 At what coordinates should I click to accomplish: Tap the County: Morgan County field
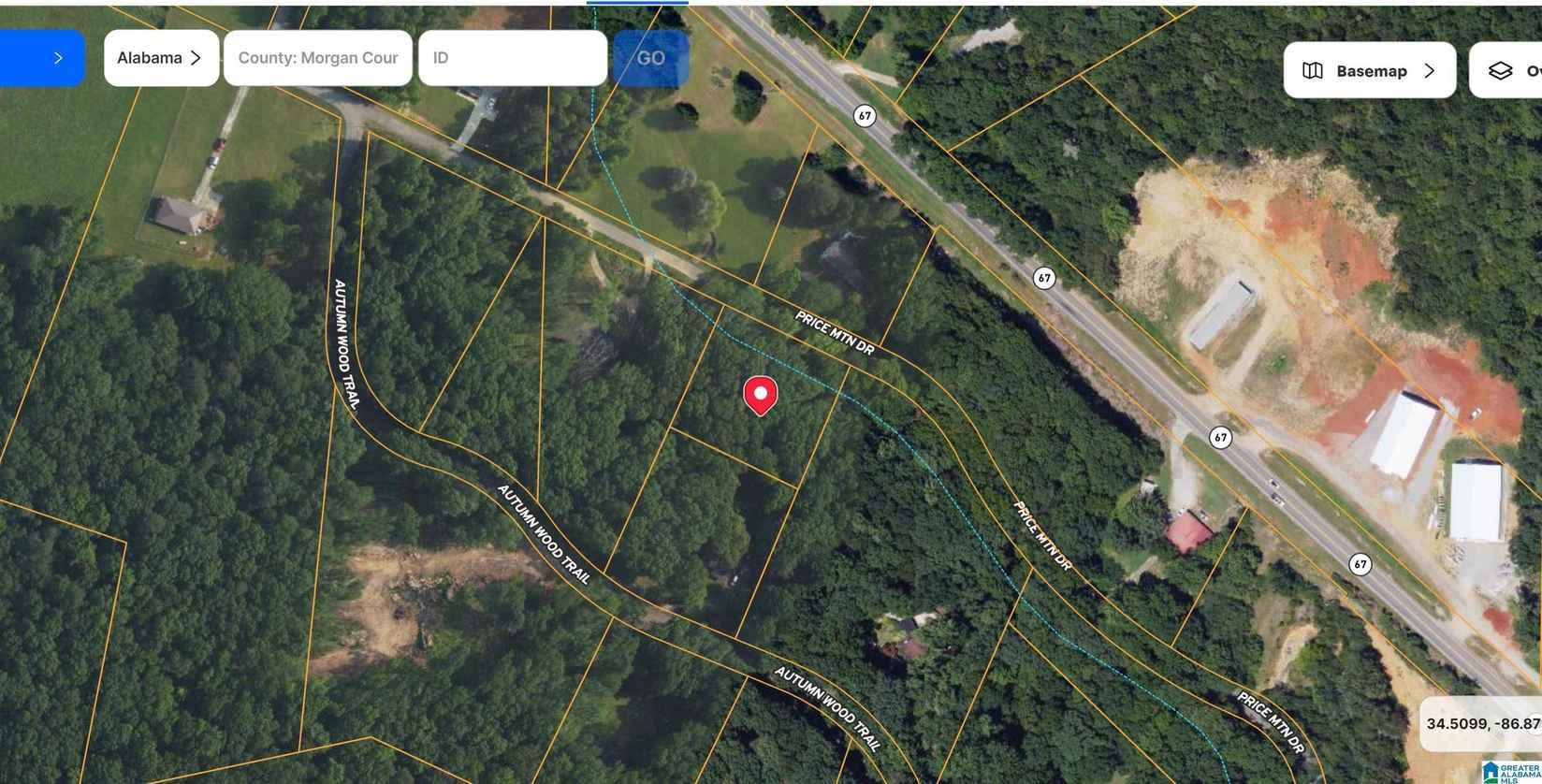317,58
